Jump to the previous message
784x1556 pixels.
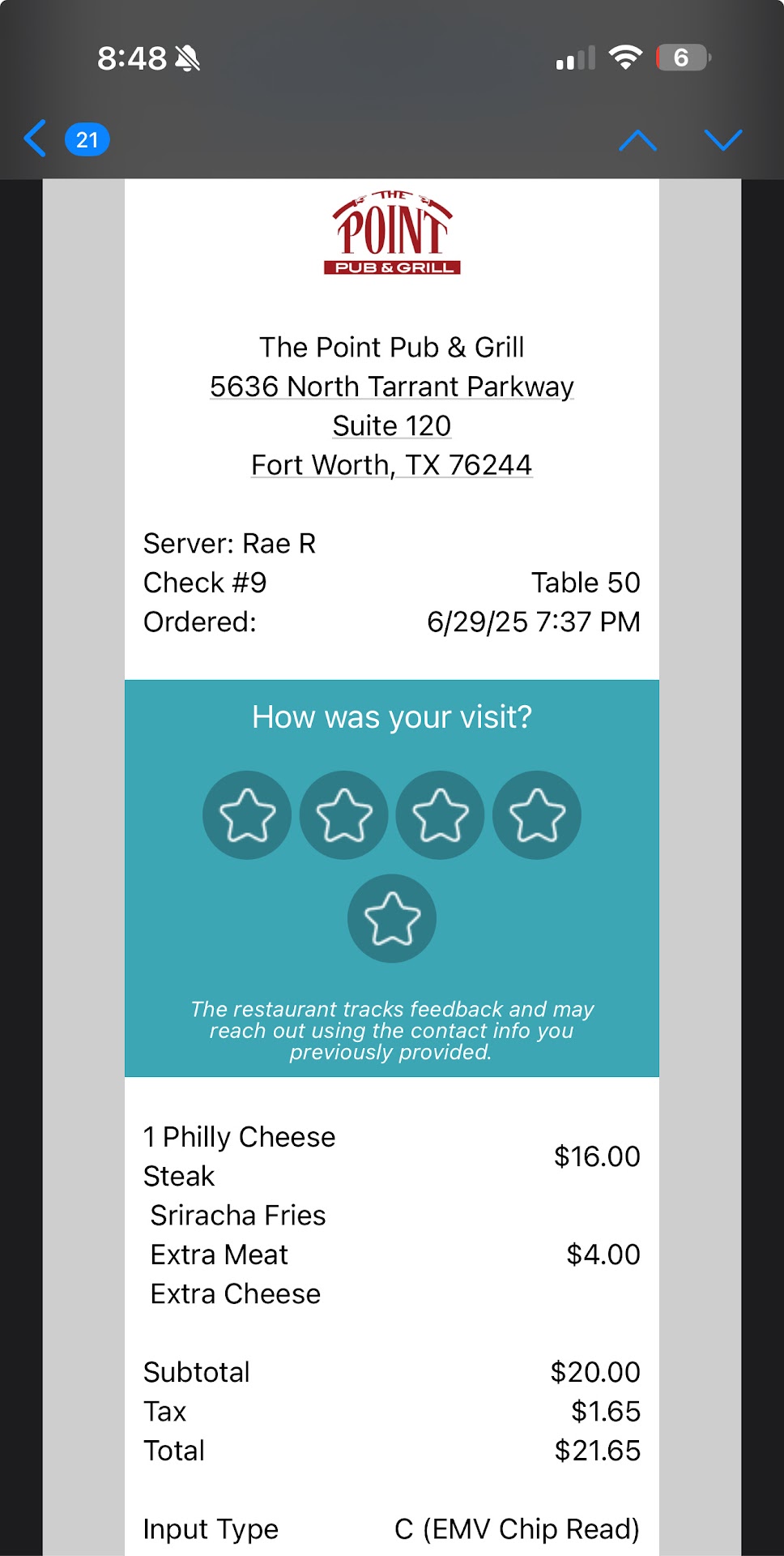(637, 140)
